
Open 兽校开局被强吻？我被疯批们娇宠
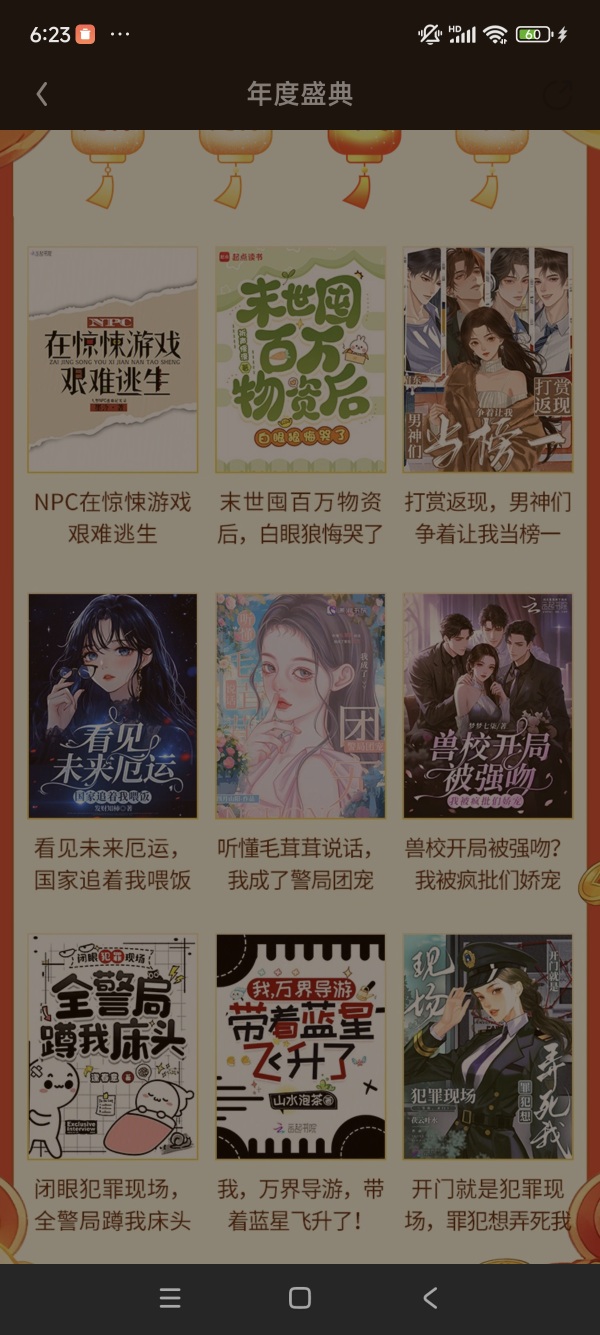[x=487, y=706]
